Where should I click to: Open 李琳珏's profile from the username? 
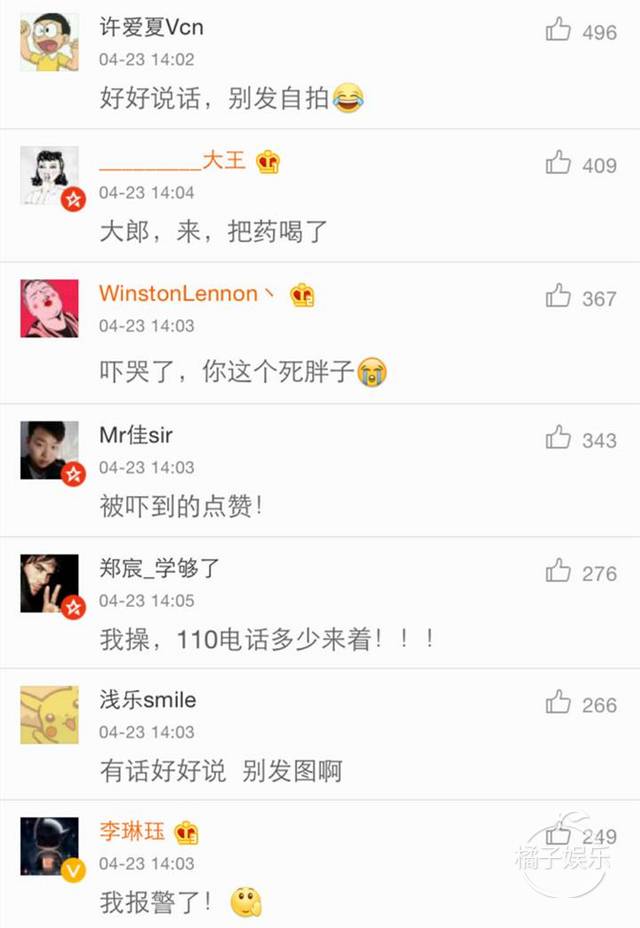(x=132, y=831)
